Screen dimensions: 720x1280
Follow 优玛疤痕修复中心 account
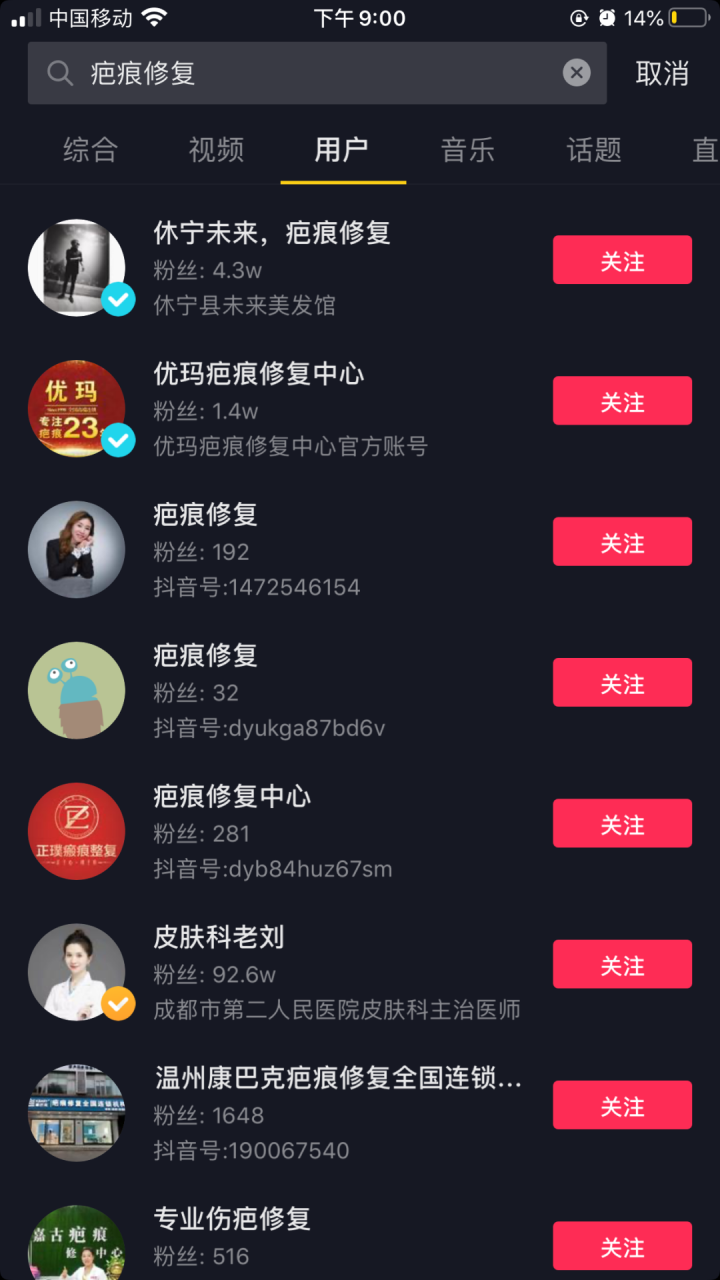(622, 400)
